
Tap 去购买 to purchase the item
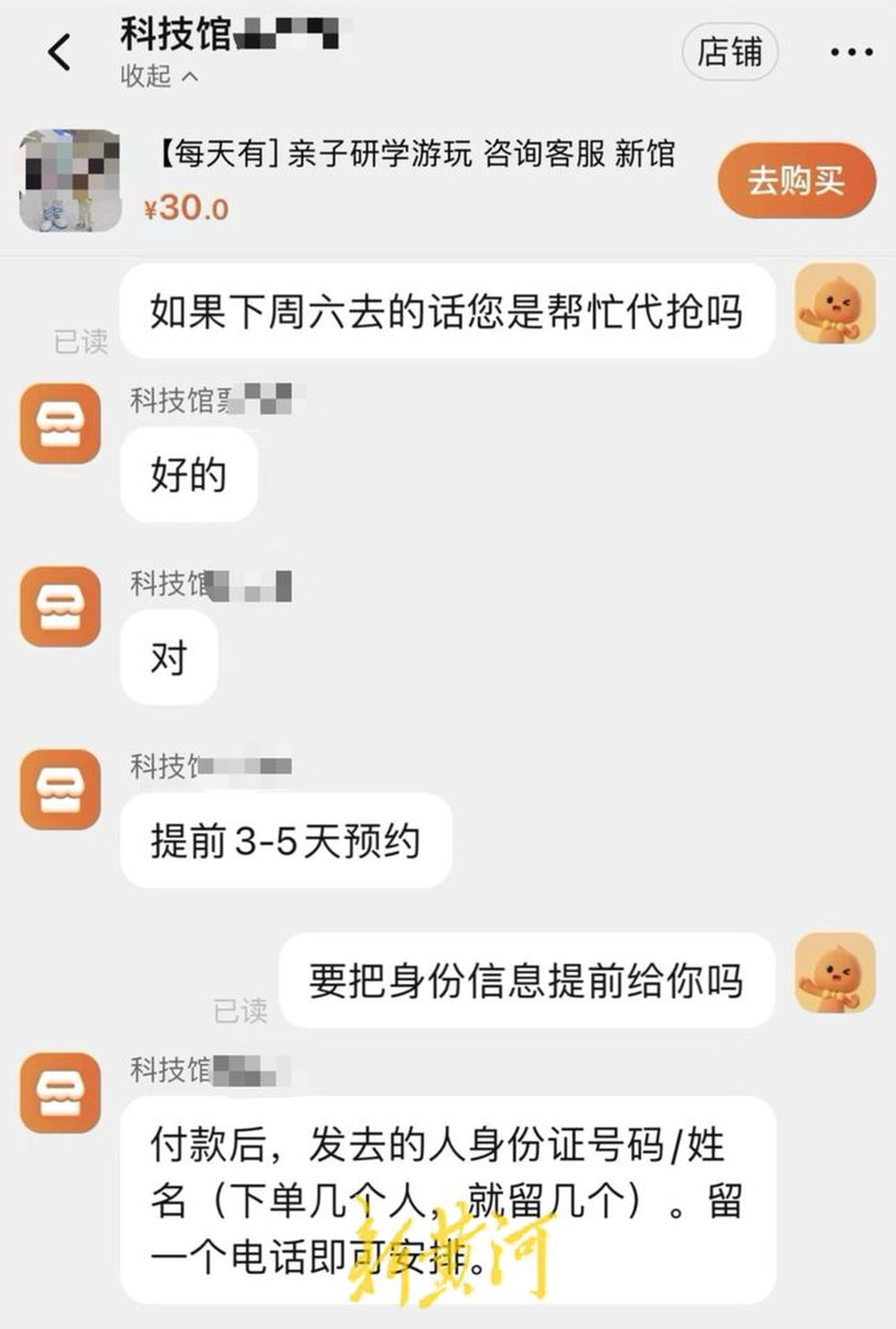(796, 181)
